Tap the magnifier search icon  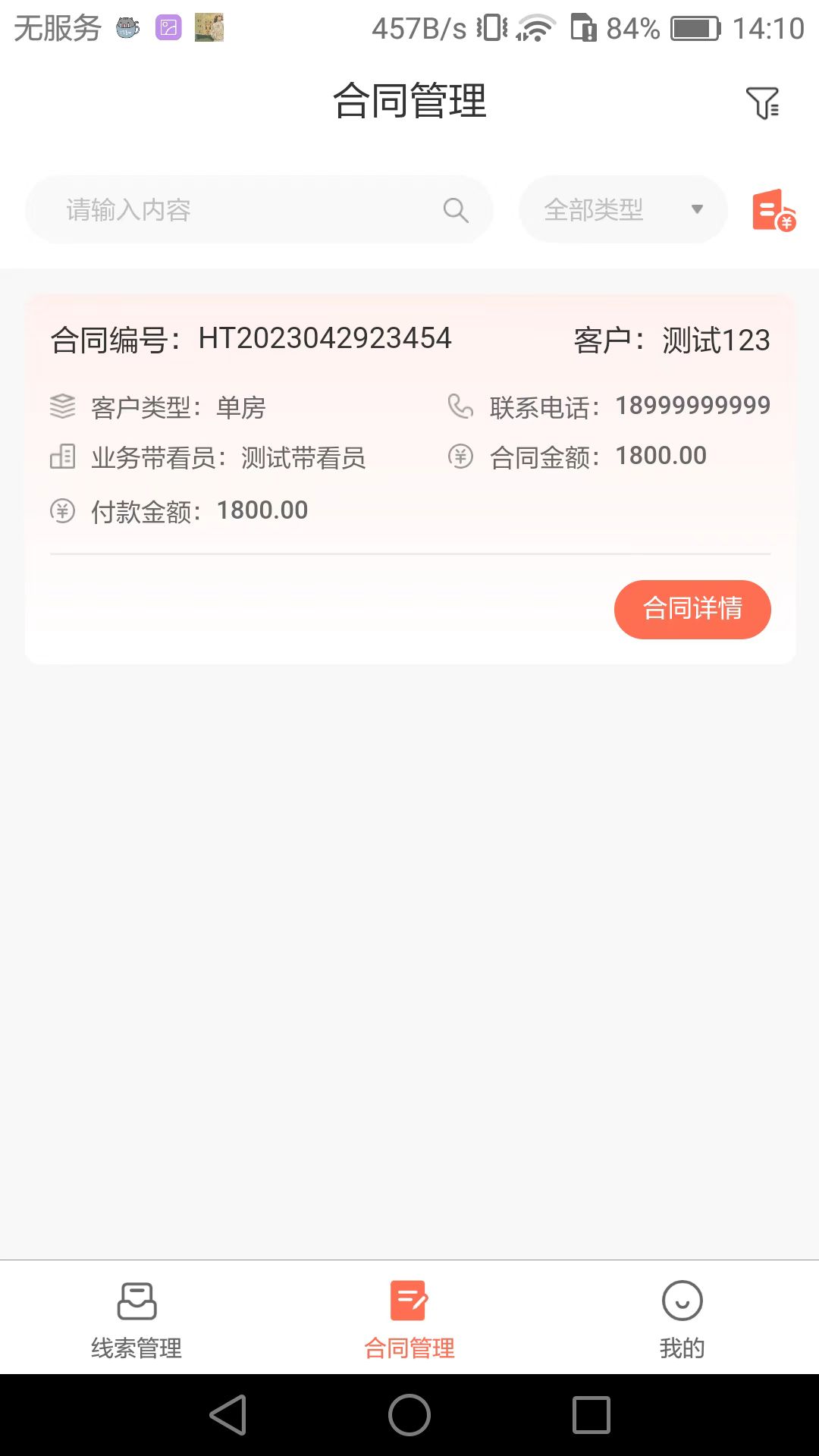tap(456, 210)
